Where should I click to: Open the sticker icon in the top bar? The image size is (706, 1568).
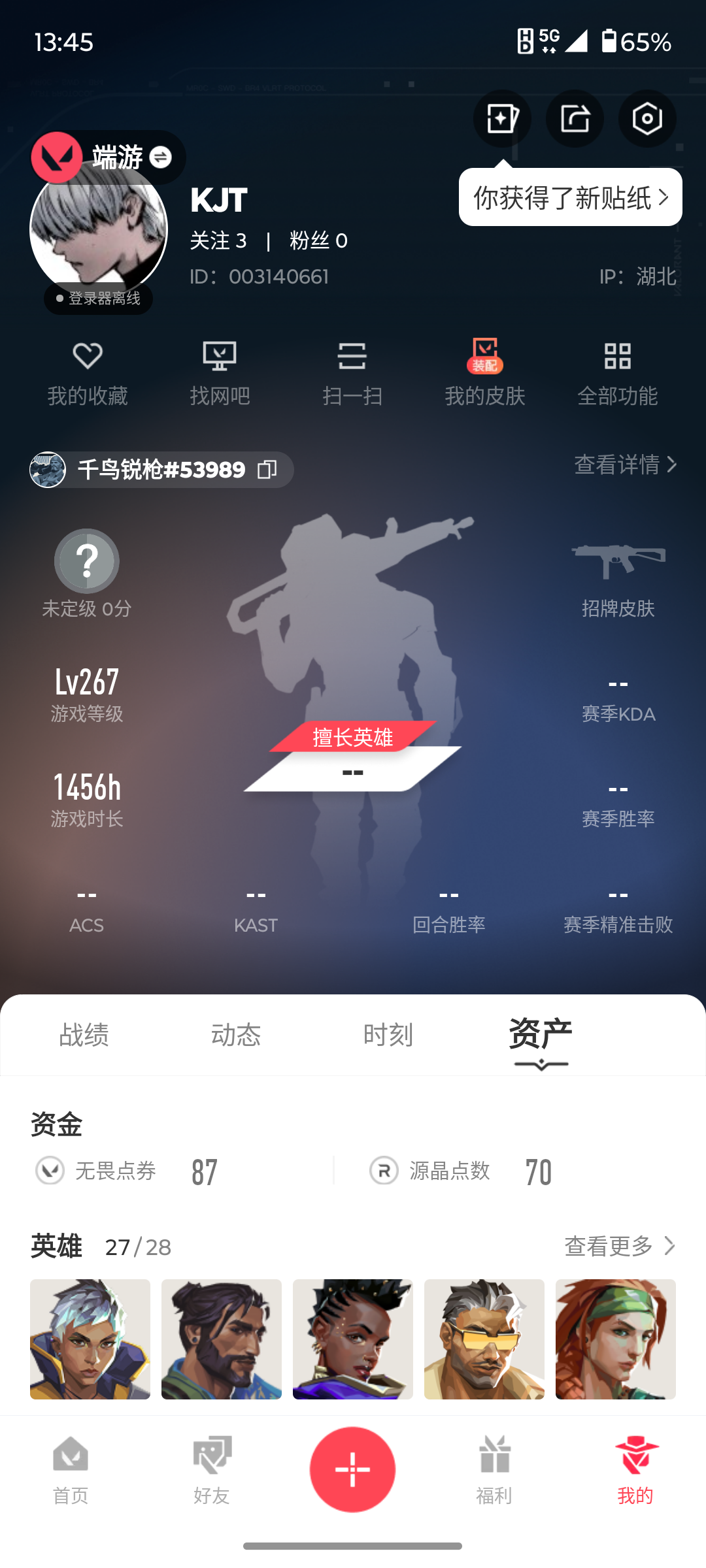pos(501,119)
